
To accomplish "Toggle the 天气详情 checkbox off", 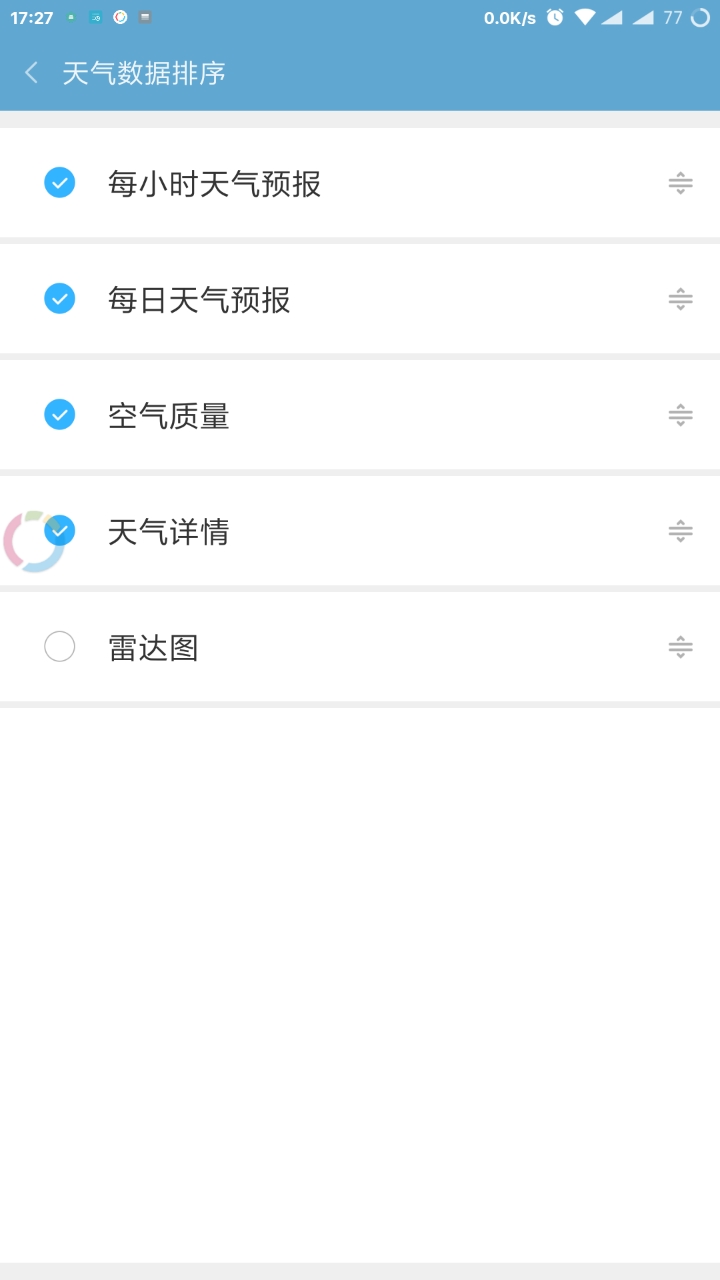I will click(60, 530).
